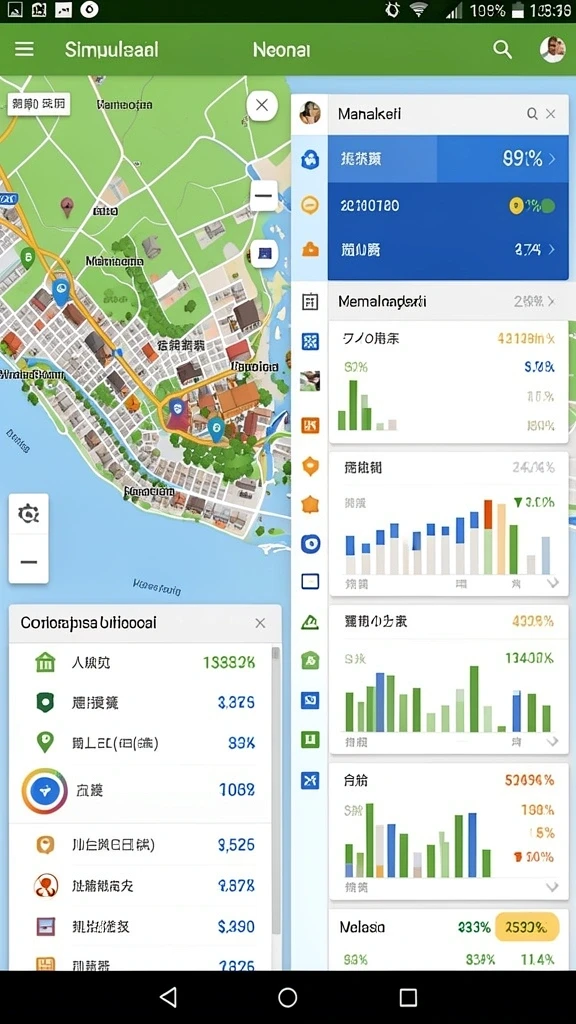The height and width of the screenshot is (1024, 576).
Task: Open the list row valued 3,375
Action: 140,702
